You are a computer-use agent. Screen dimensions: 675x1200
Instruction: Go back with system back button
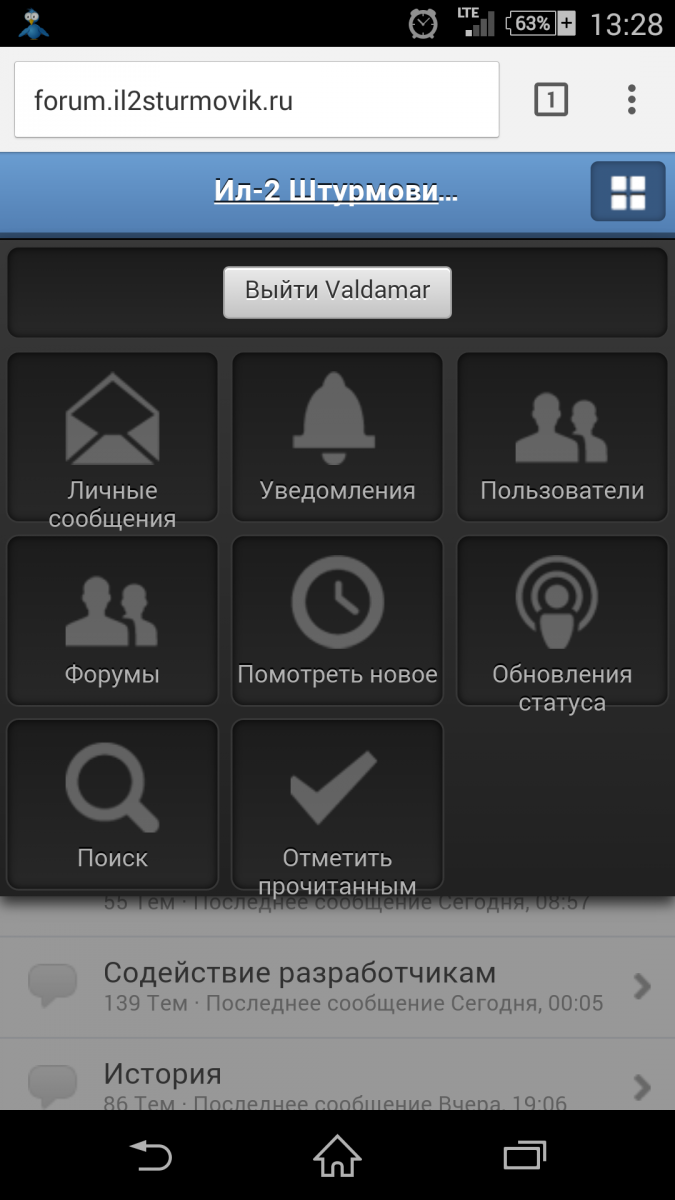point(151,1157)
